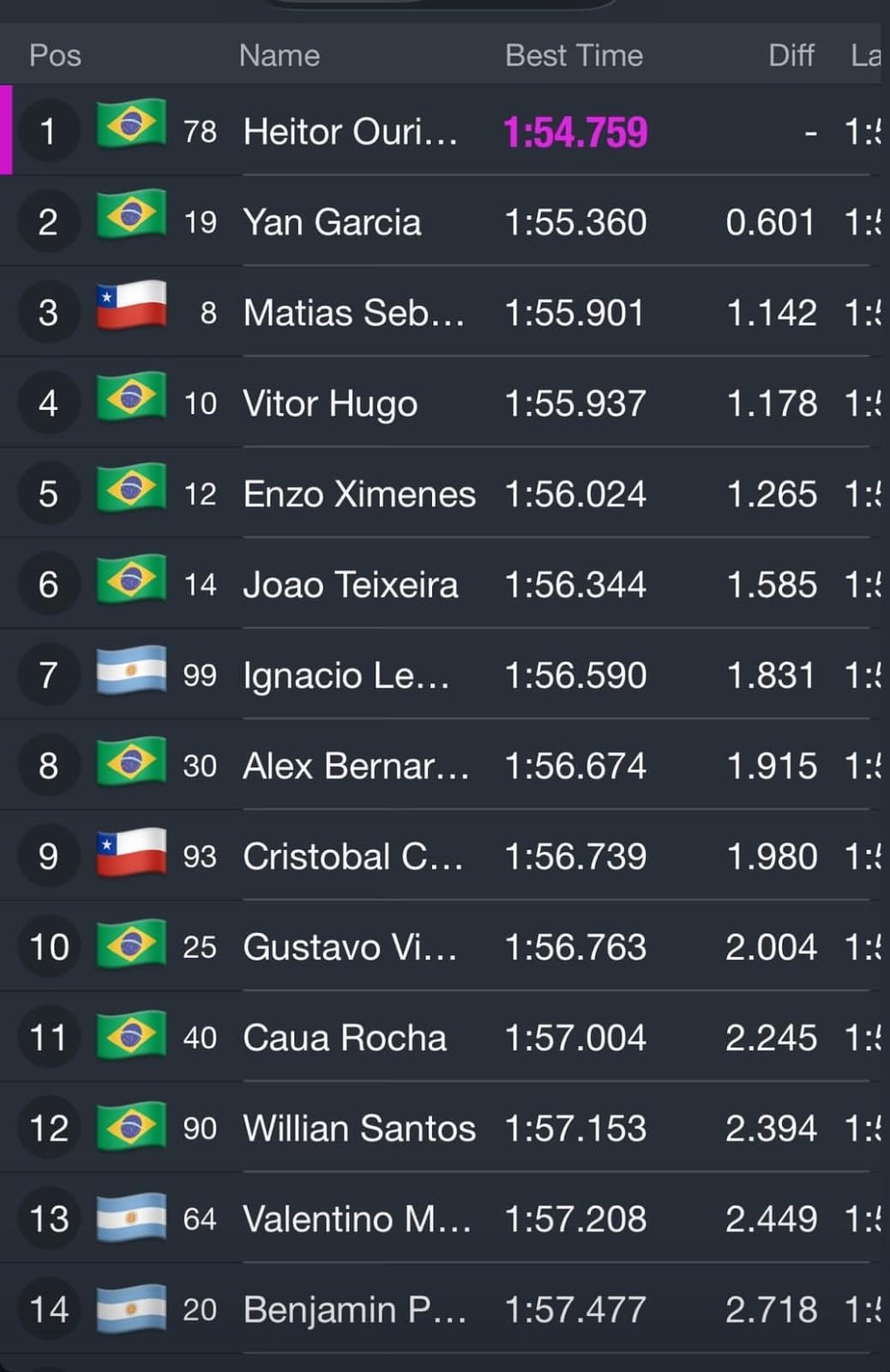View Willian Santos's row
Screen dimensions: 890x1372
coord(445,1128)
